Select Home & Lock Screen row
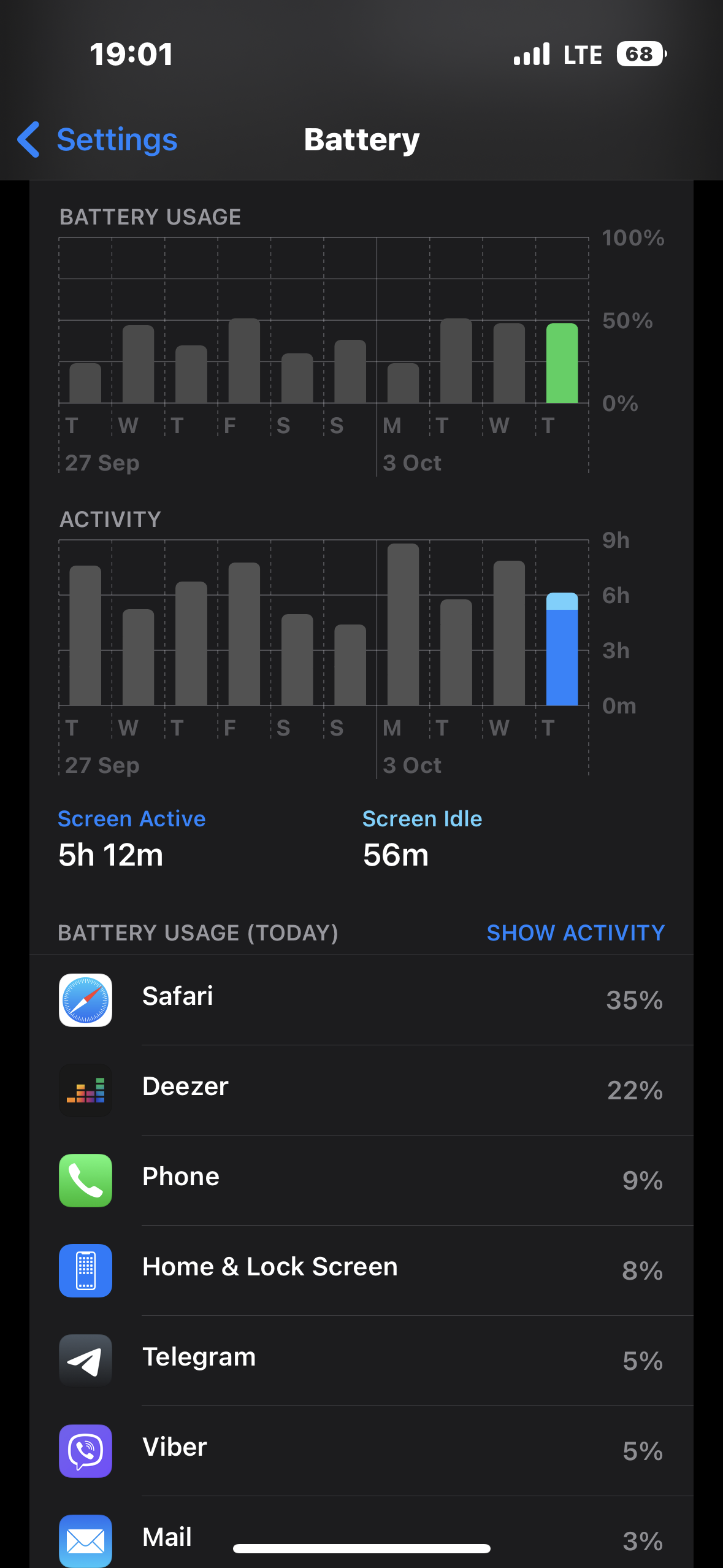This screenshot has height=1568, width=723. click(361, 1270)
